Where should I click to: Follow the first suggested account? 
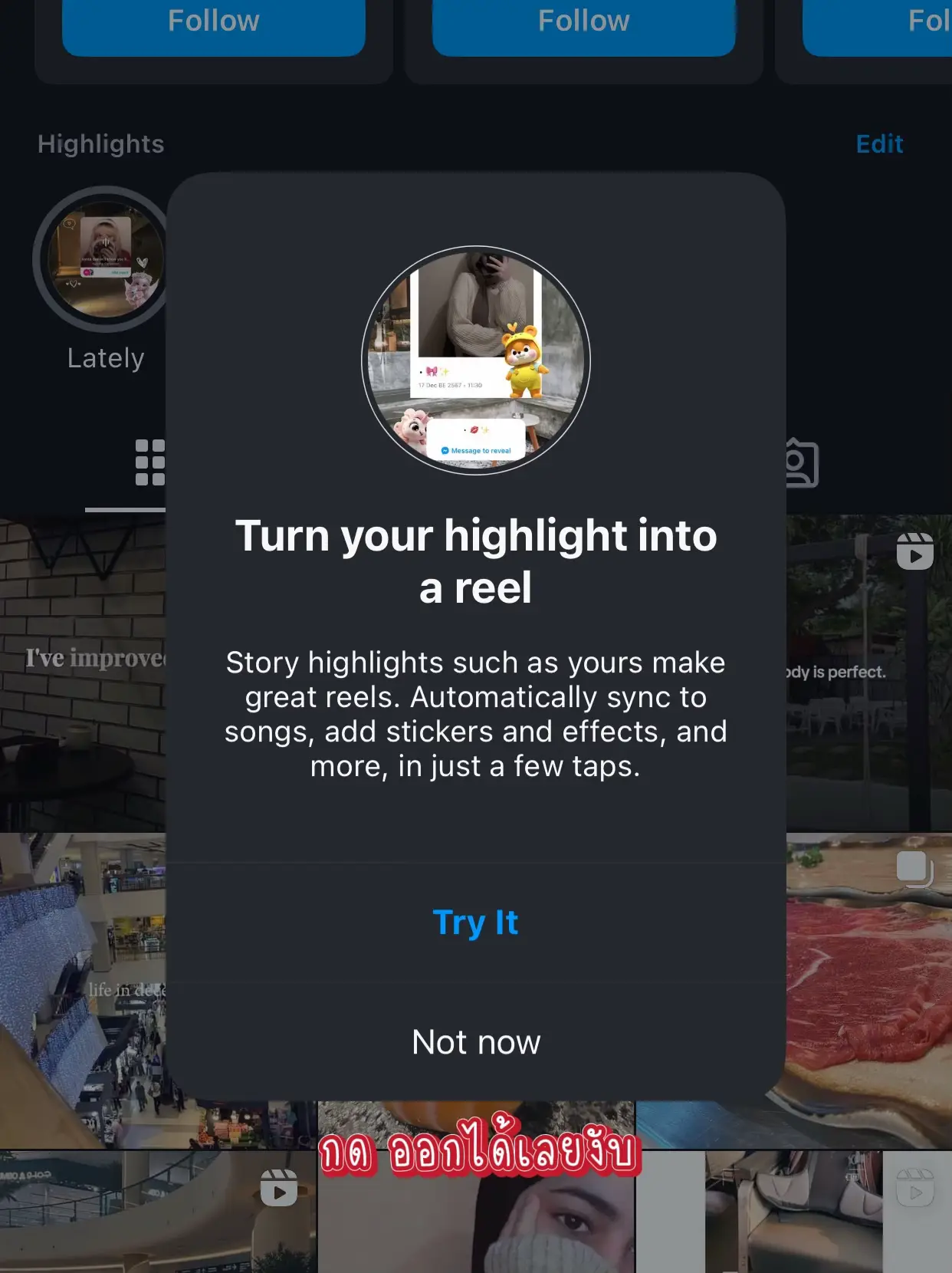click(x=214, y=21)
